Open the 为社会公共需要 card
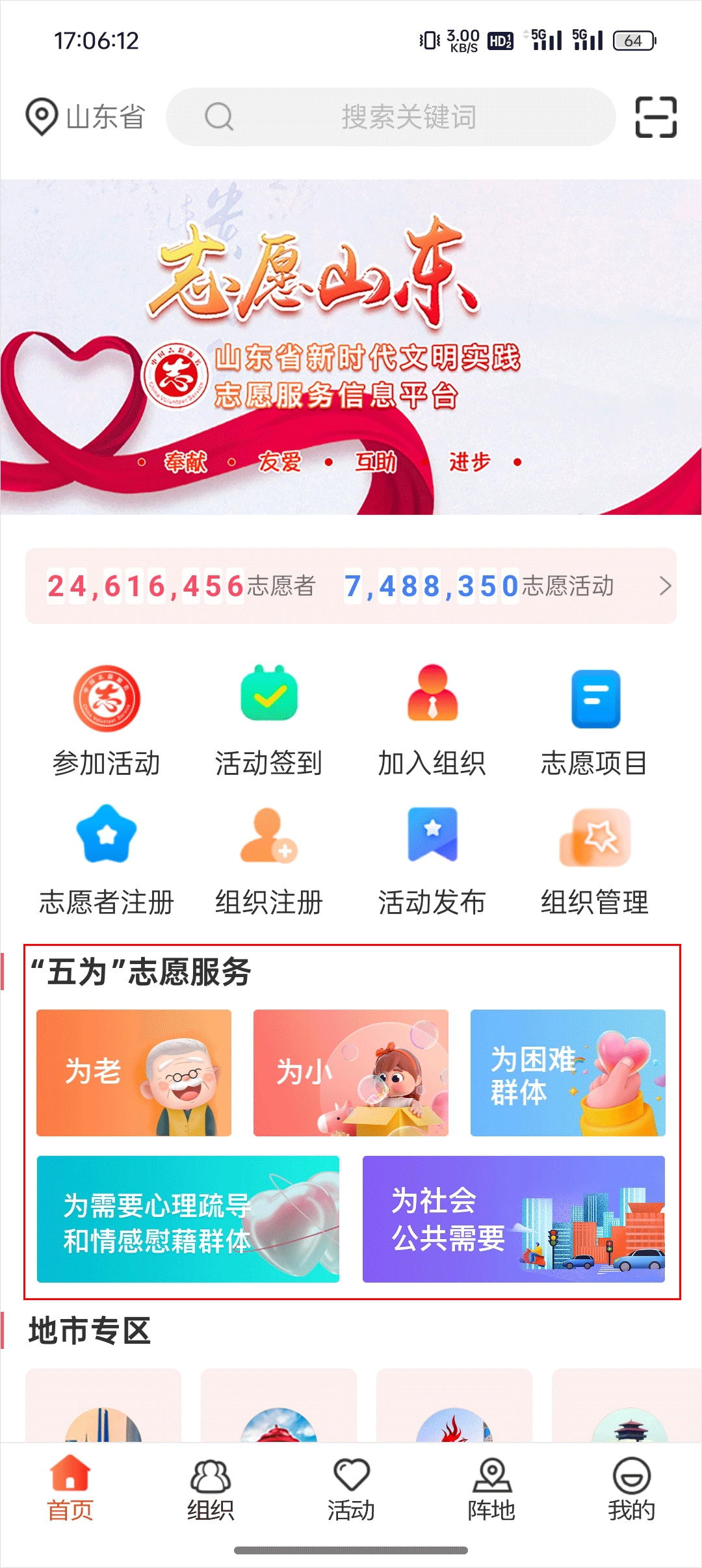Image resolution: width=702 pixels, height=1568 pixels. (x=513, y=1219)
